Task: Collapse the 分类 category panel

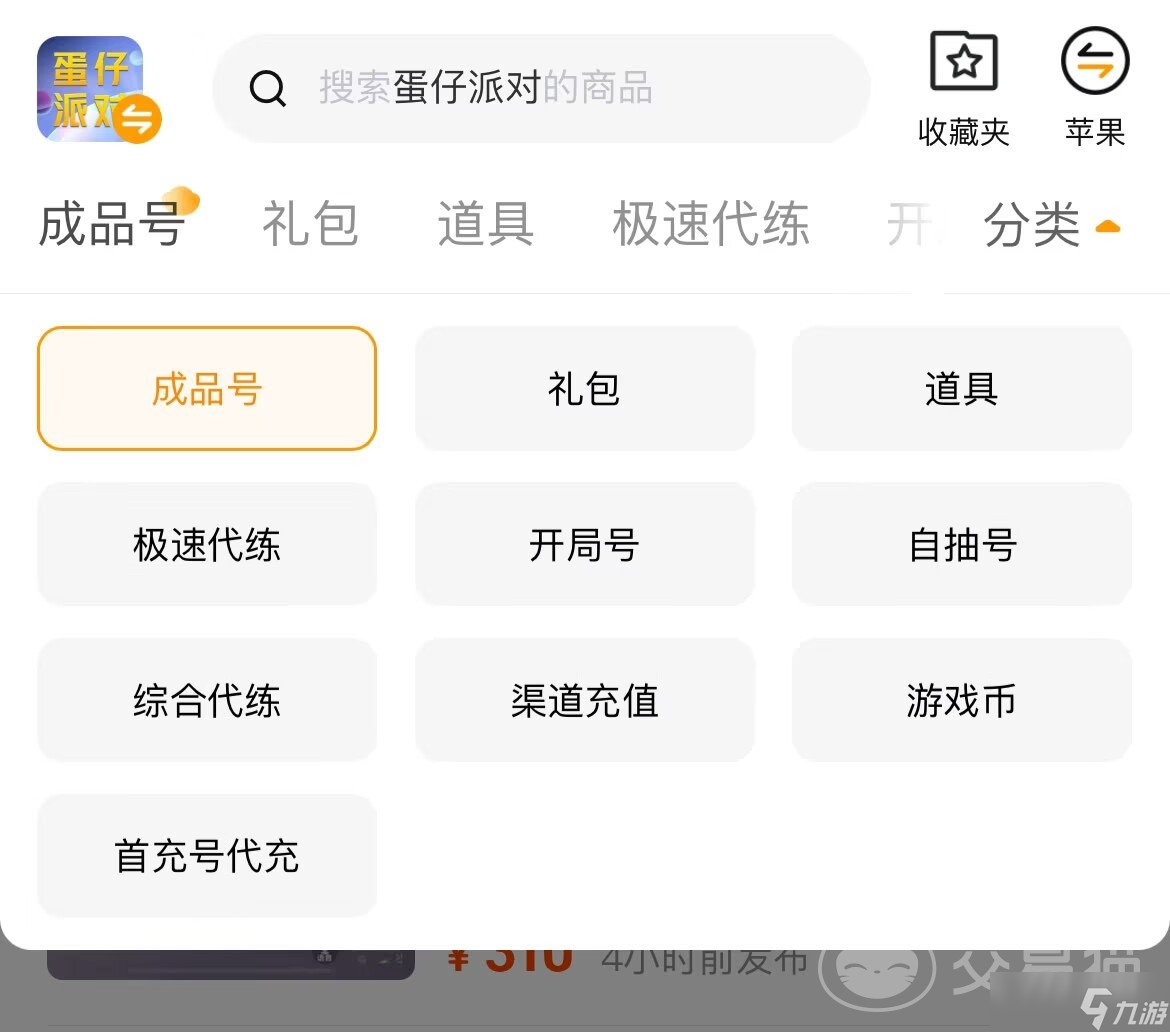Action: [x=1050, y=225]
